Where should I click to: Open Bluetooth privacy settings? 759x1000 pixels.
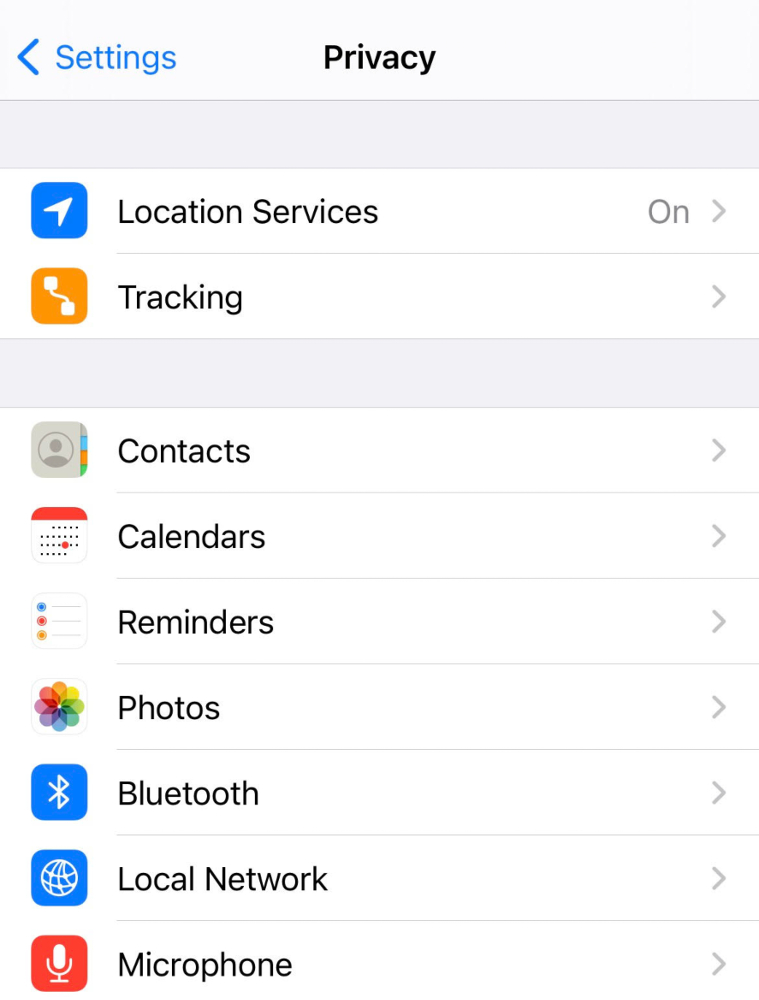click(187, 792)
